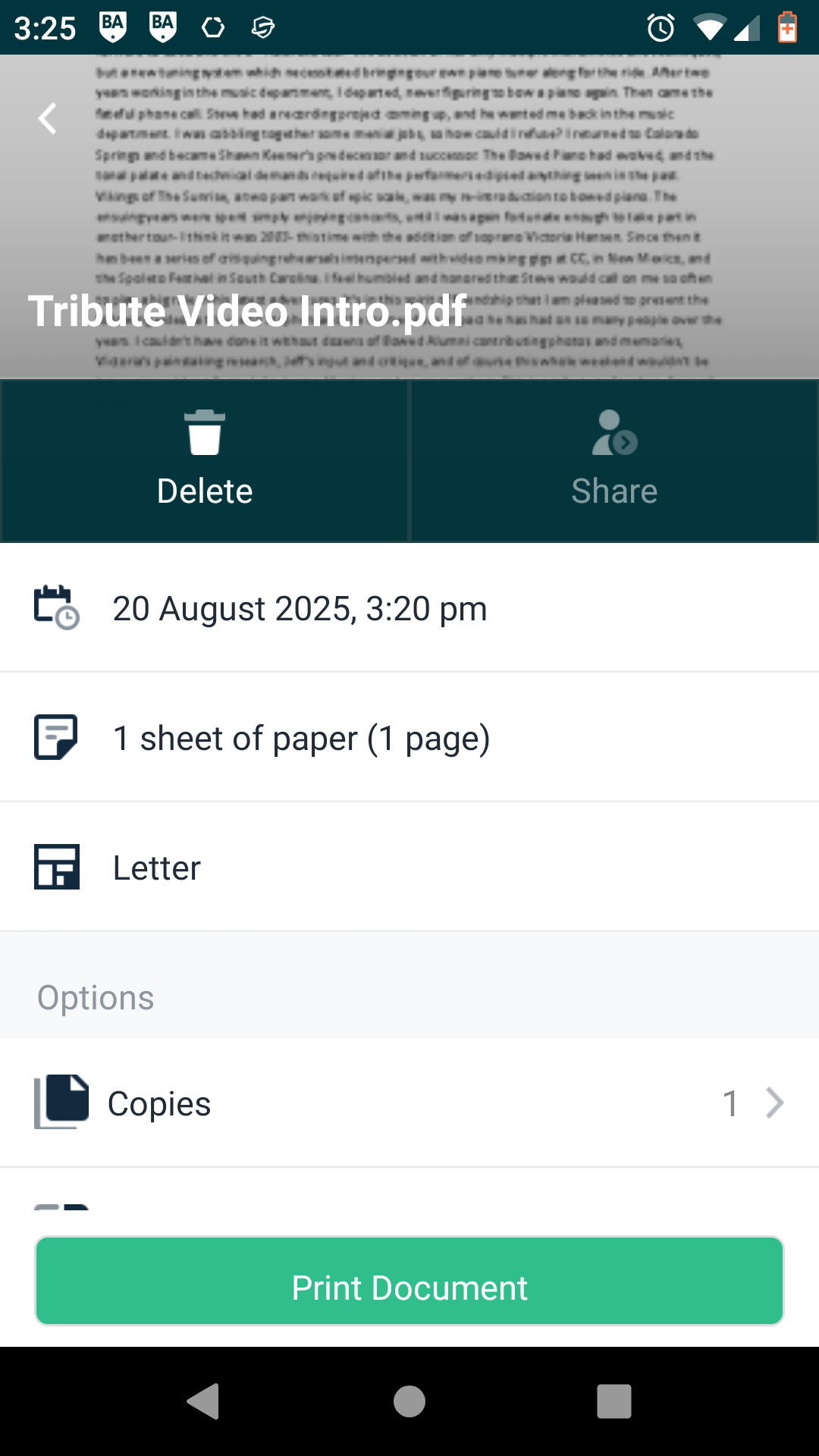
Task: Delete the Tribute Video Intro.pdf document
Action: pyautogui.click(x=205, y=461)
